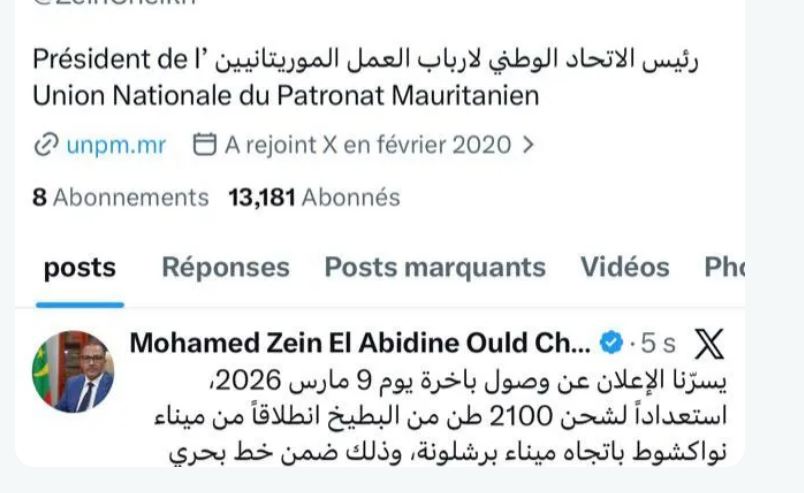Image resolution: width=804 pixels, height=493 pixels.
Task: Tap the profile avatar on the post
Action: (73, 372)
